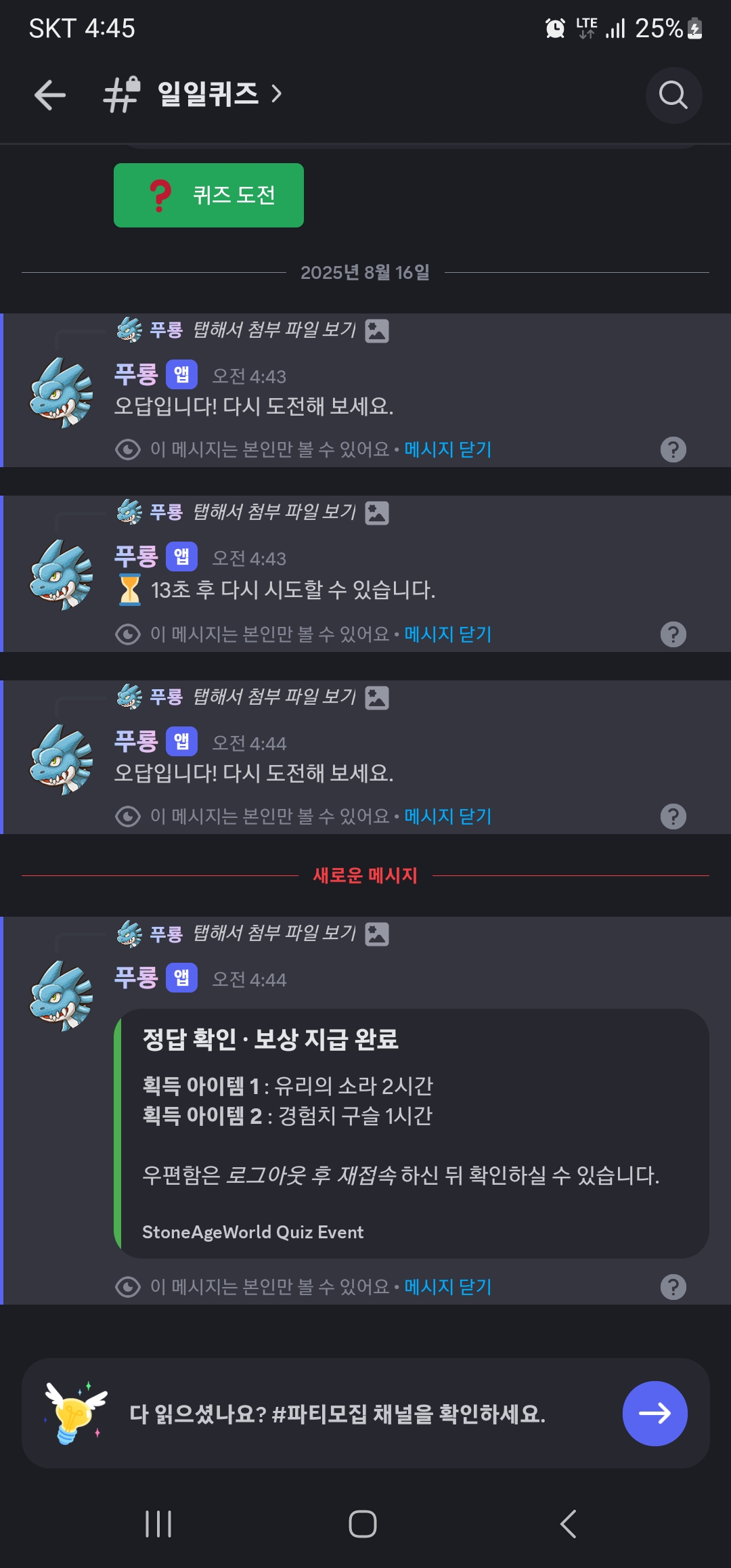
Task: Open help icon beside the 13초 message
Action: tap(673, 634)
